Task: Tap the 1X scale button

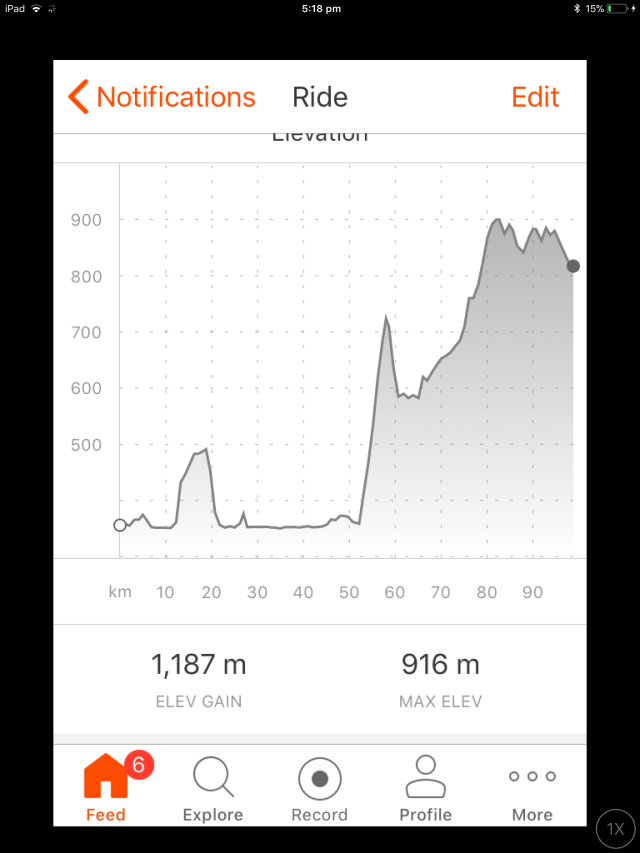Action: click(x=616, y=829)
